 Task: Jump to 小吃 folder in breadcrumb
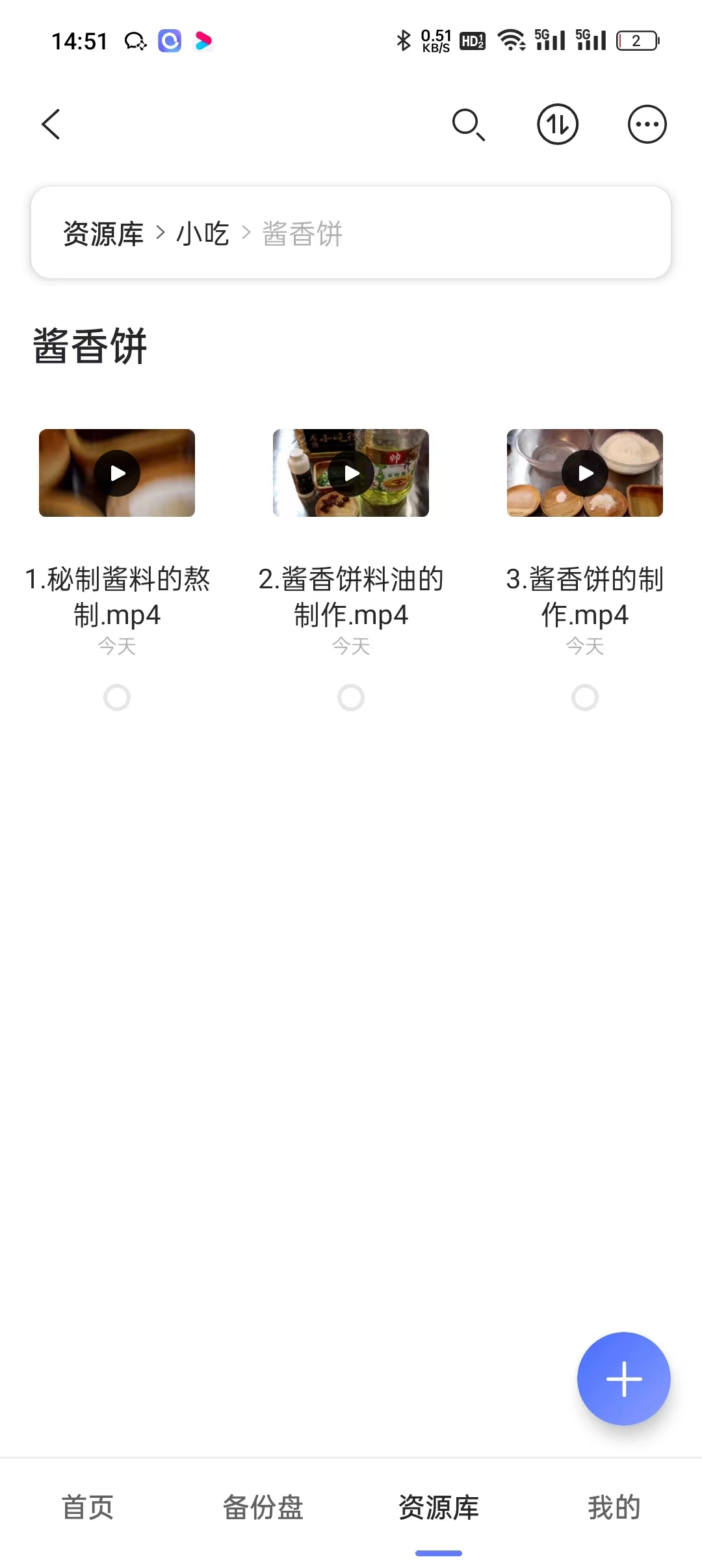(203, 233)
